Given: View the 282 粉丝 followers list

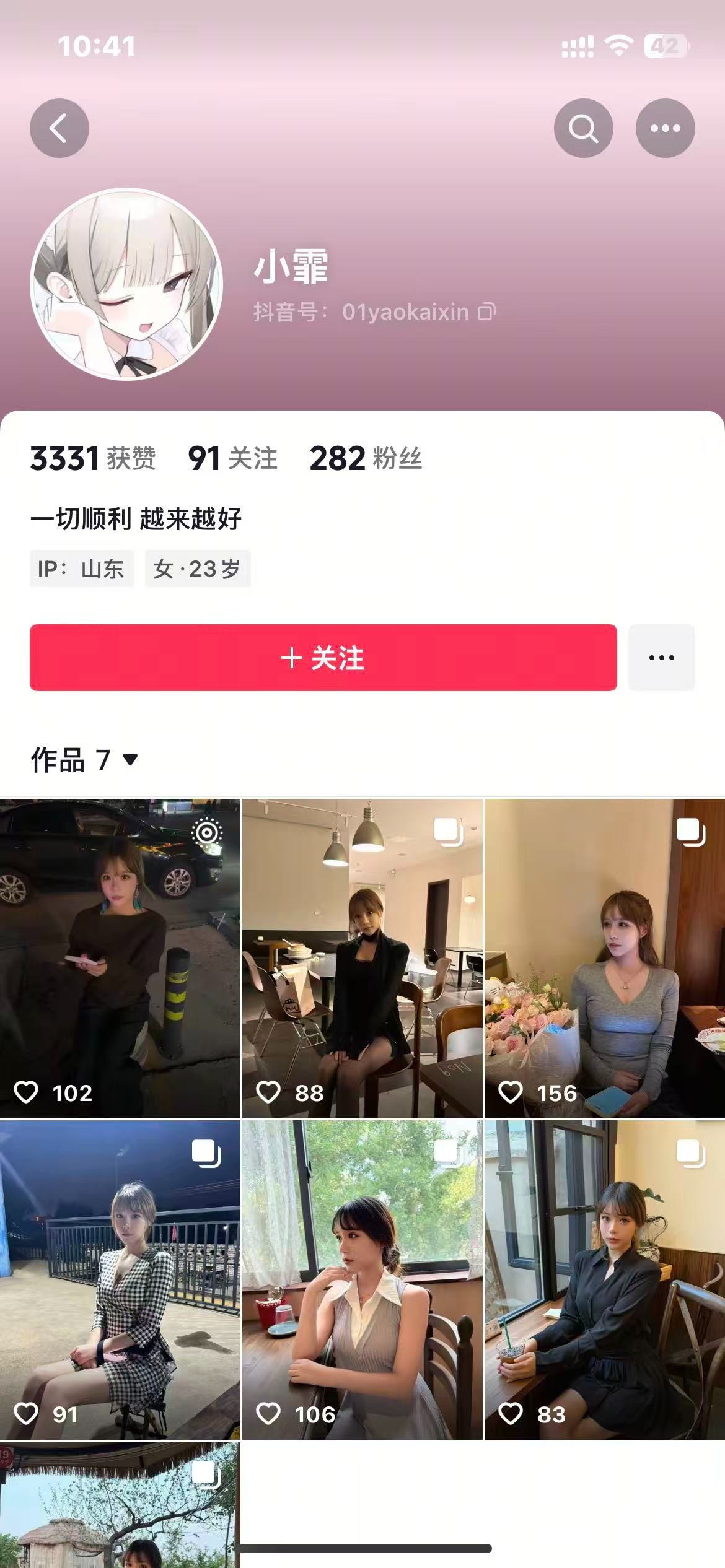Looking at the screenshot, I should (x=366, y=459).
